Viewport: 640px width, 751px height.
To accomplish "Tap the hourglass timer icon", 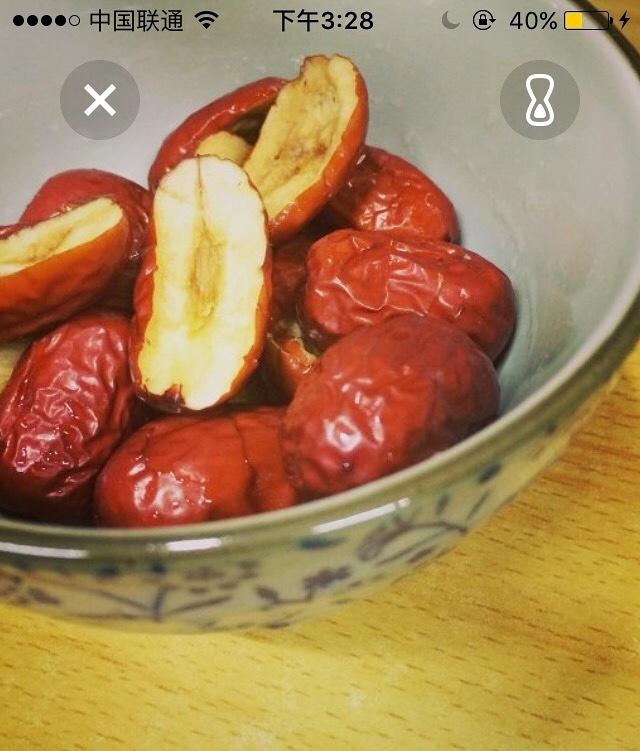I will click(x=540, y=100).
